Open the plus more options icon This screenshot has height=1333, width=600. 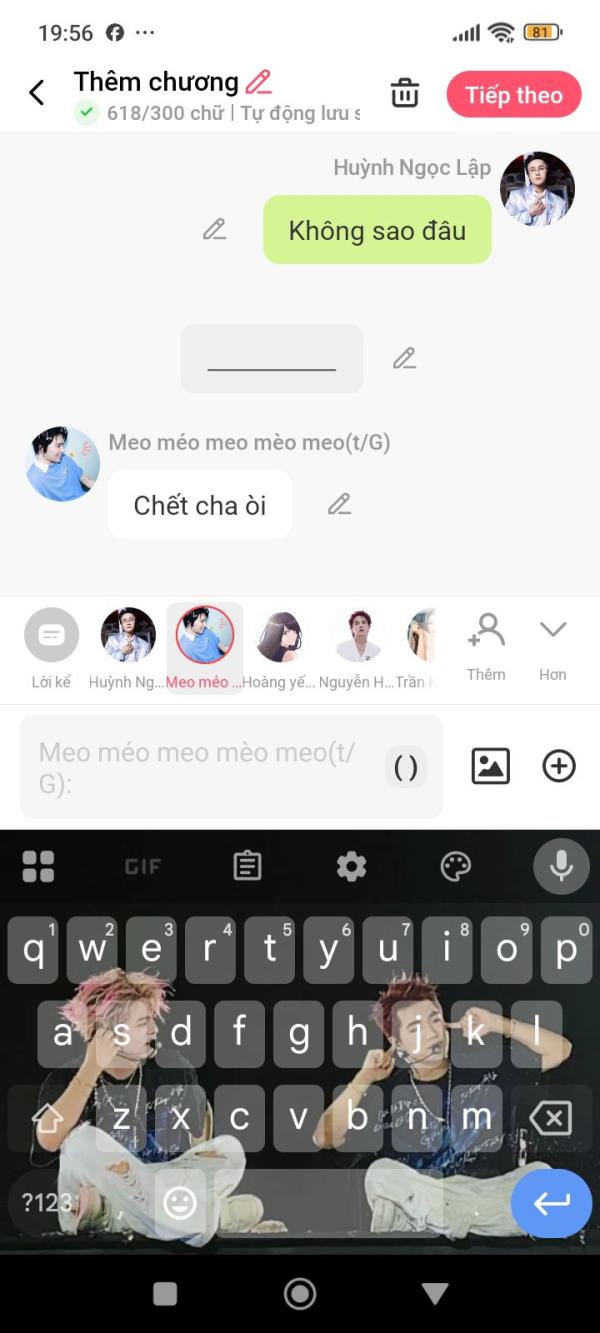[559, 767]
